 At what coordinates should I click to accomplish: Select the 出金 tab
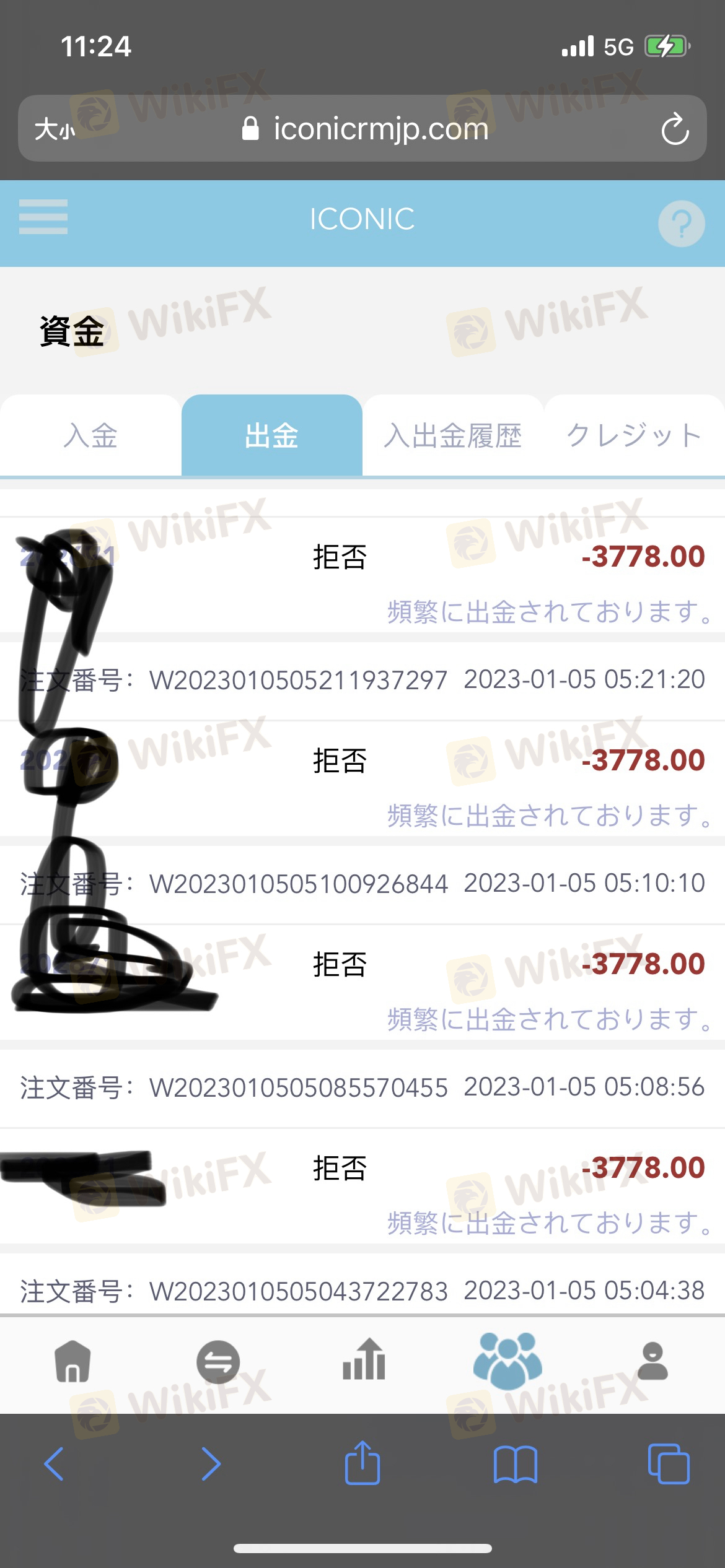(x=271, y=435)
